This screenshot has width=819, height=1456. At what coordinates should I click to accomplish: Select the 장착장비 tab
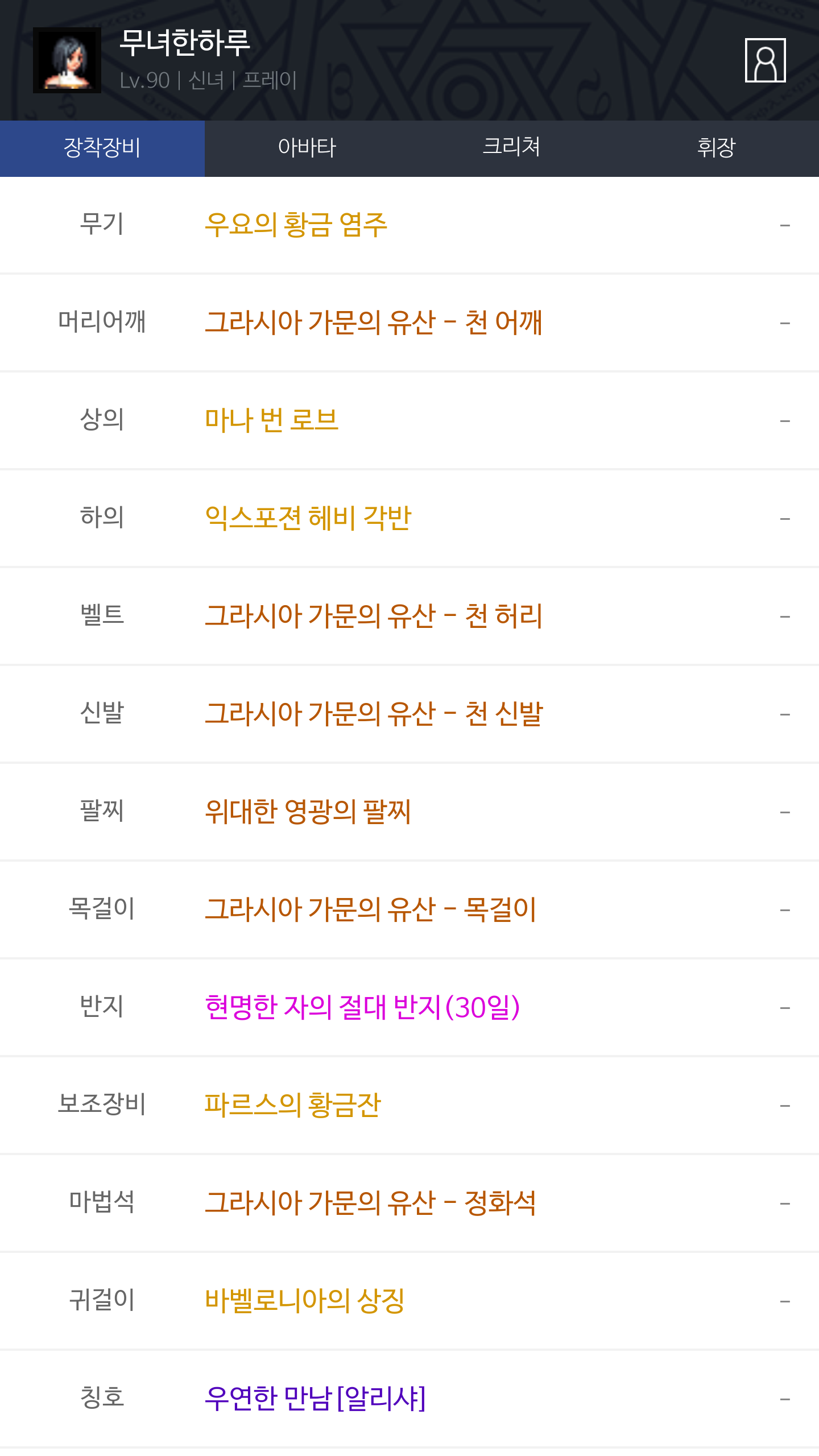102,148
